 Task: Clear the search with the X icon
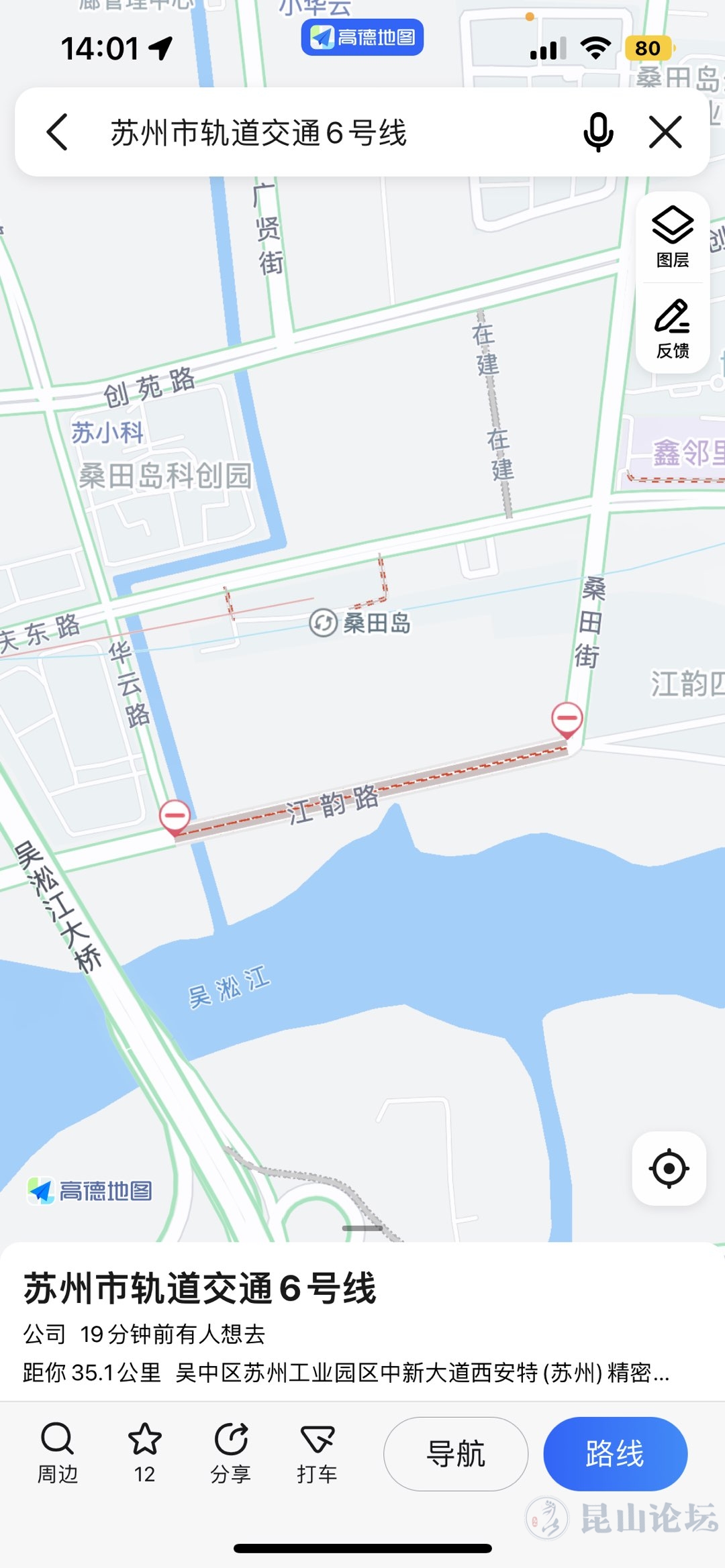coord(665,132)
